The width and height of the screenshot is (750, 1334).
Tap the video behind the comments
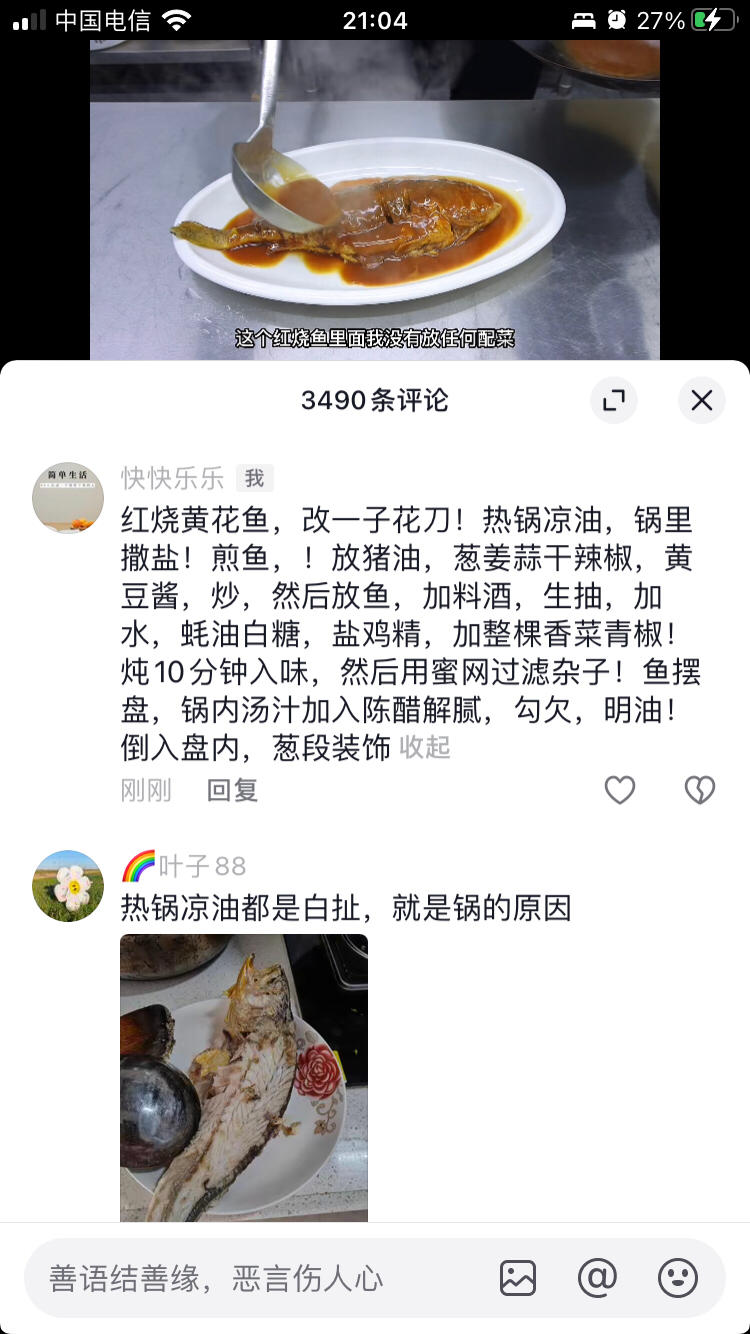[x=375, y=200]
